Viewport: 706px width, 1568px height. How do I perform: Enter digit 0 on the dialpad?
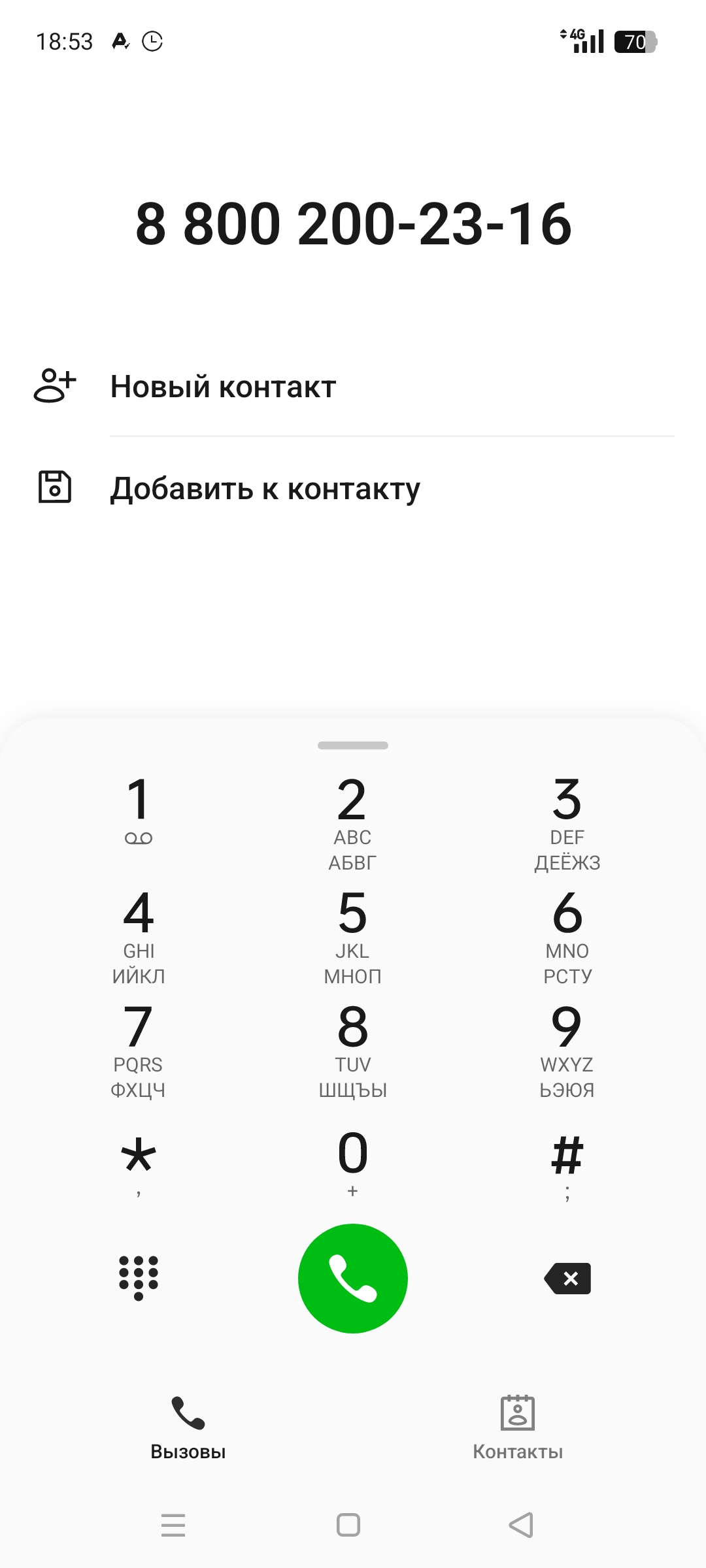click(x=352, y=1163)
